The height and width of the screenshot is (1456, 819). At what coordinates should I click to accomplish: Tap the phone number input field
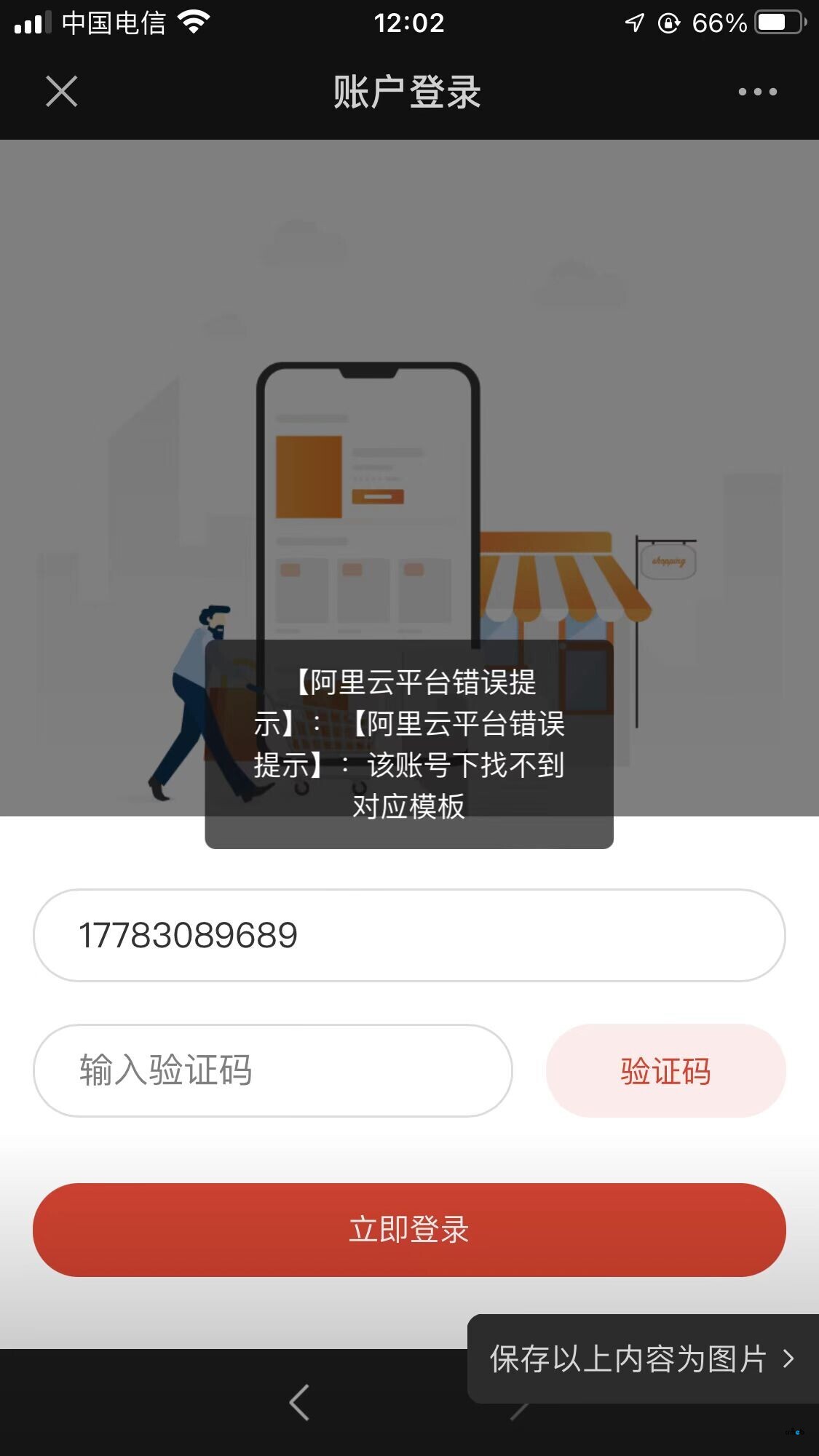pyautogui.click(x=408, y=935)
